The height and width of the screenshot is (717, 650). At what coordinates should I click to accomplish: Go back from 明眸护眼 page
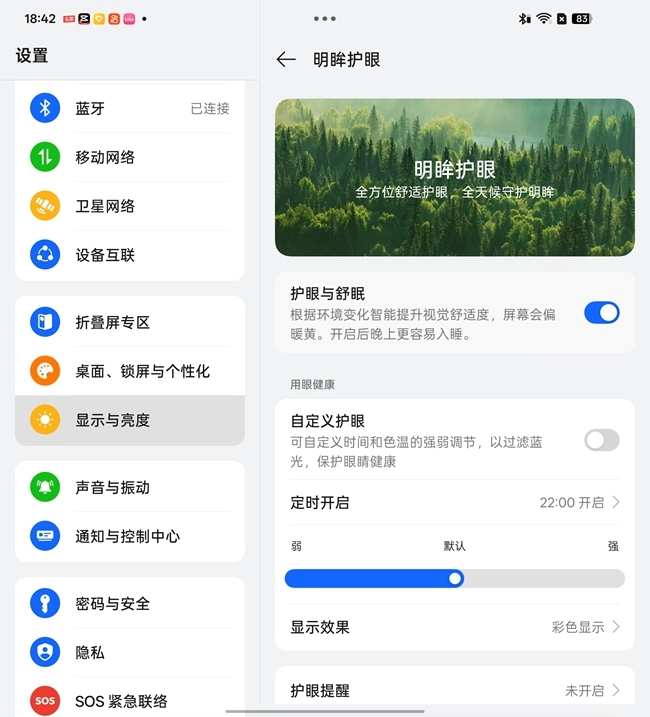coord(286,60)
